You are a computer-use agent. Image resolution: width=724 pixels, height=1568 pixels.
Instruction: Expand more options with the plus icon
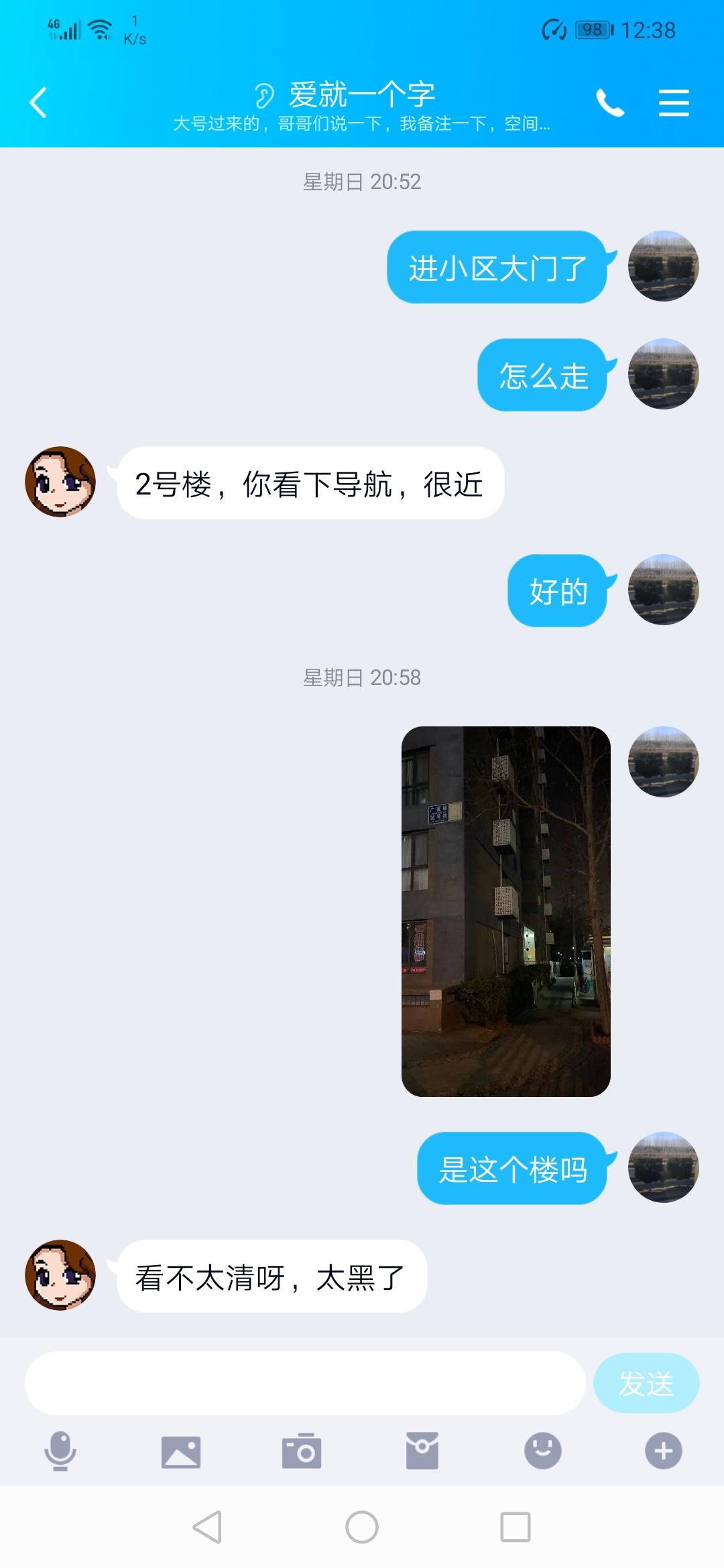pos(664,1451)
